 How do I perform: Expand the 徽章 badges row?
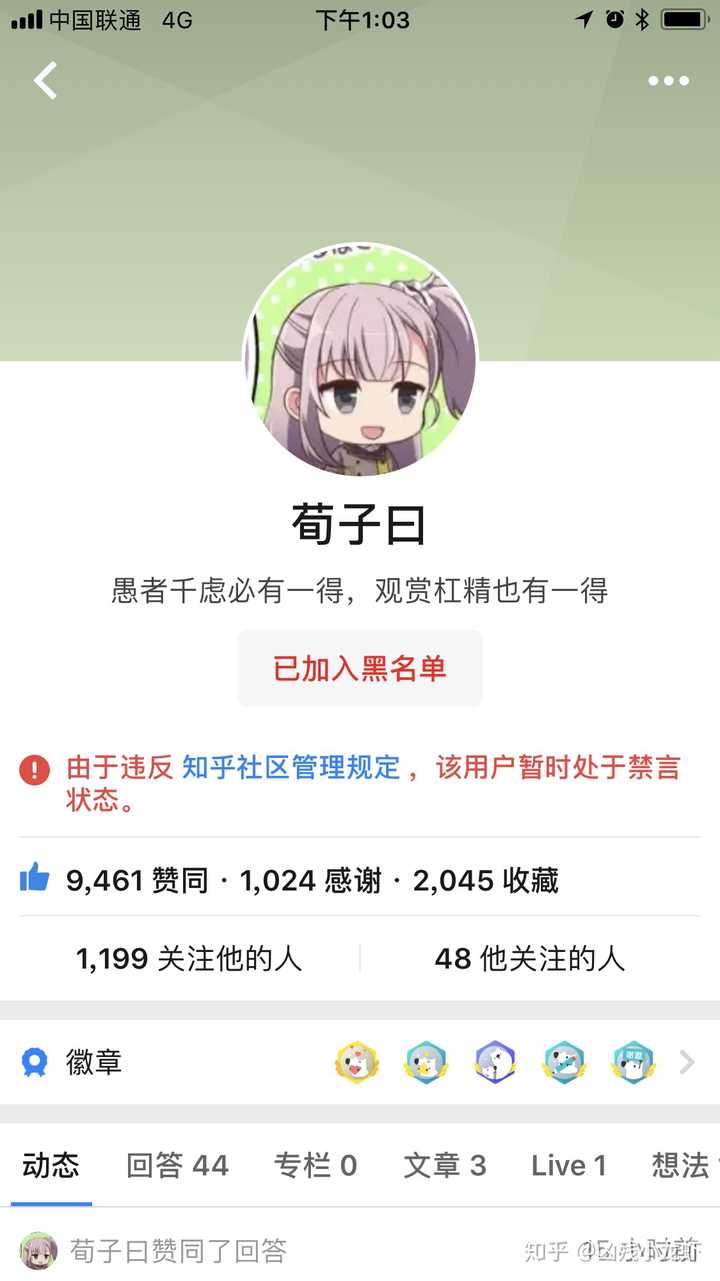(686, 1062)
